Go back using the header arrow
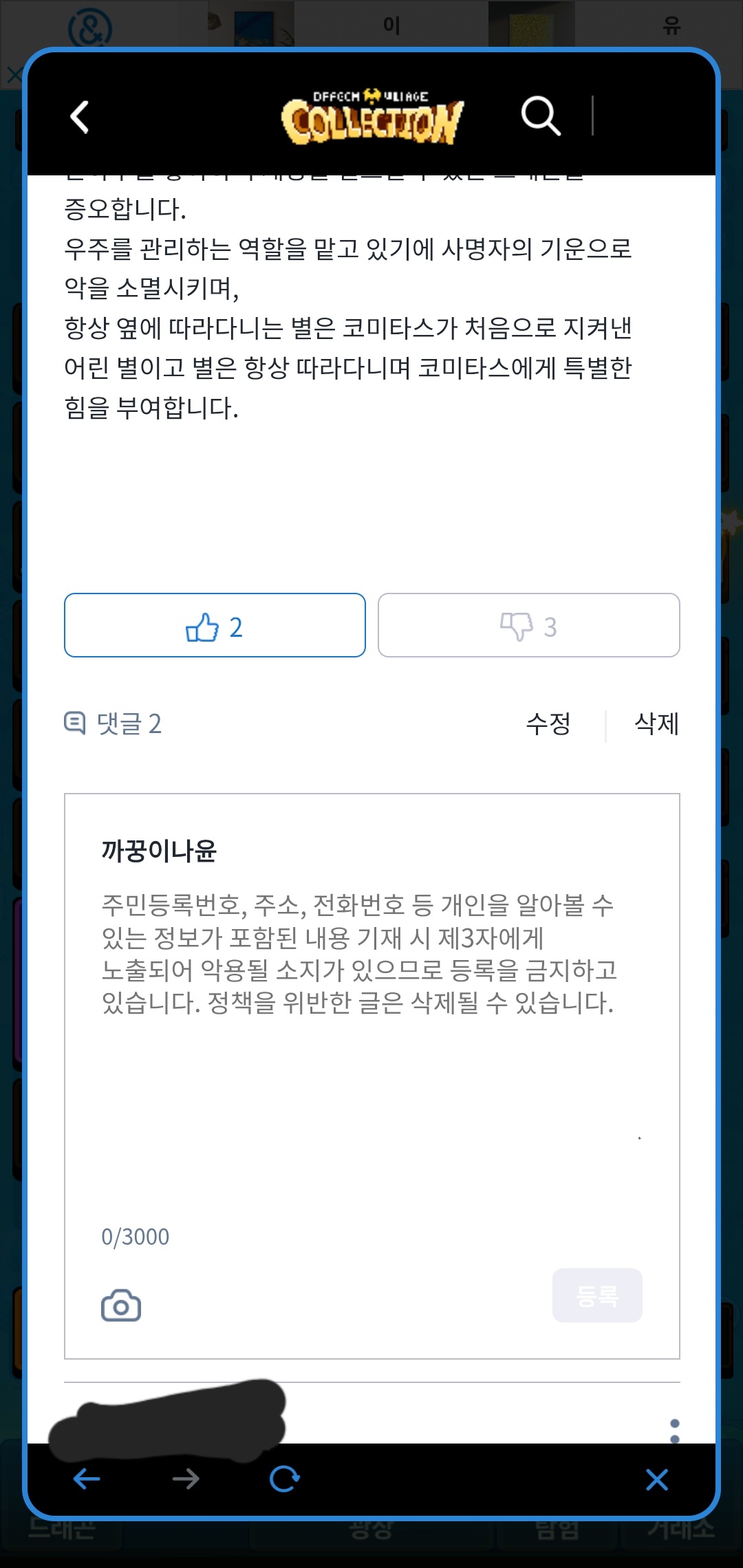The image size is (743, 1568). [80, 117]
